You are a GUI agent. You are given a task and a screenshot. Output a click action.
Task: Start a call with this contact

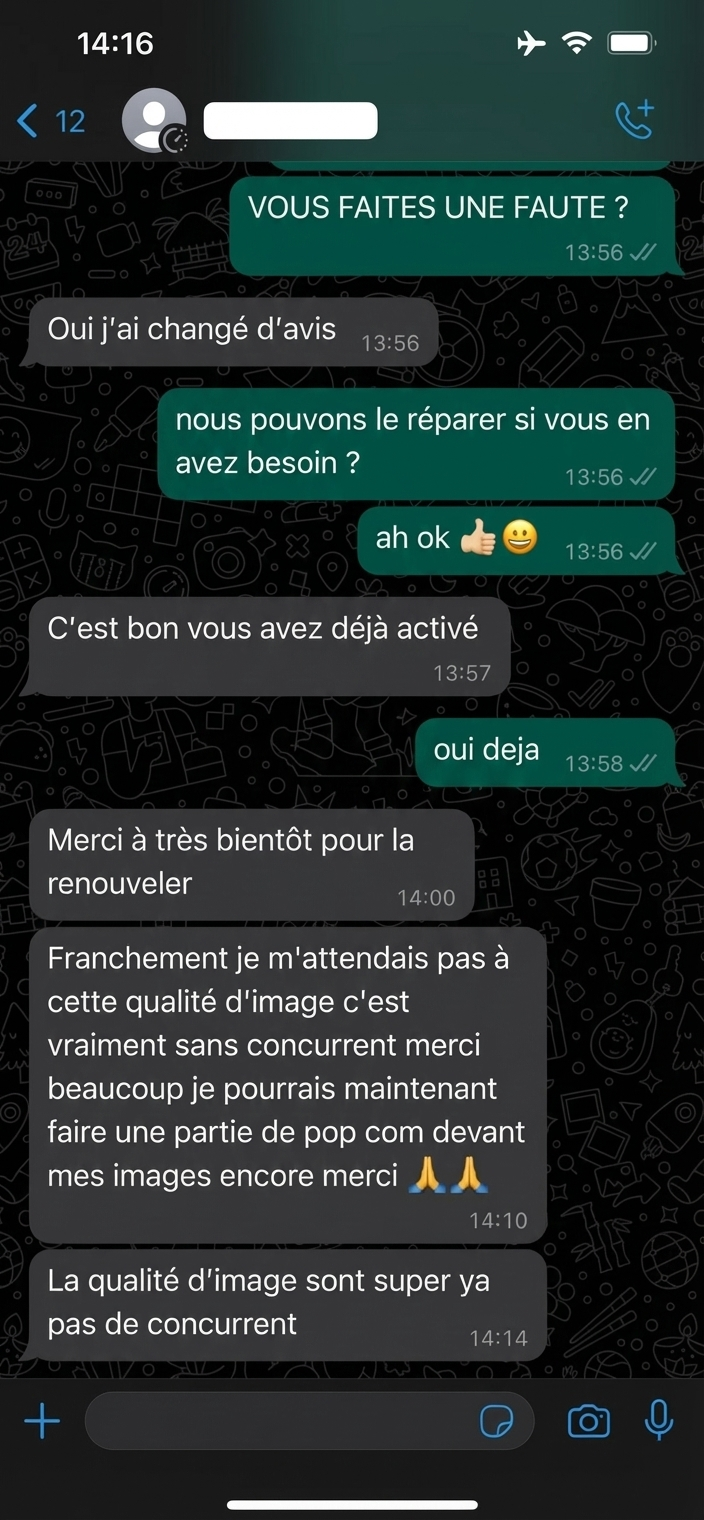tap(634, 120)
